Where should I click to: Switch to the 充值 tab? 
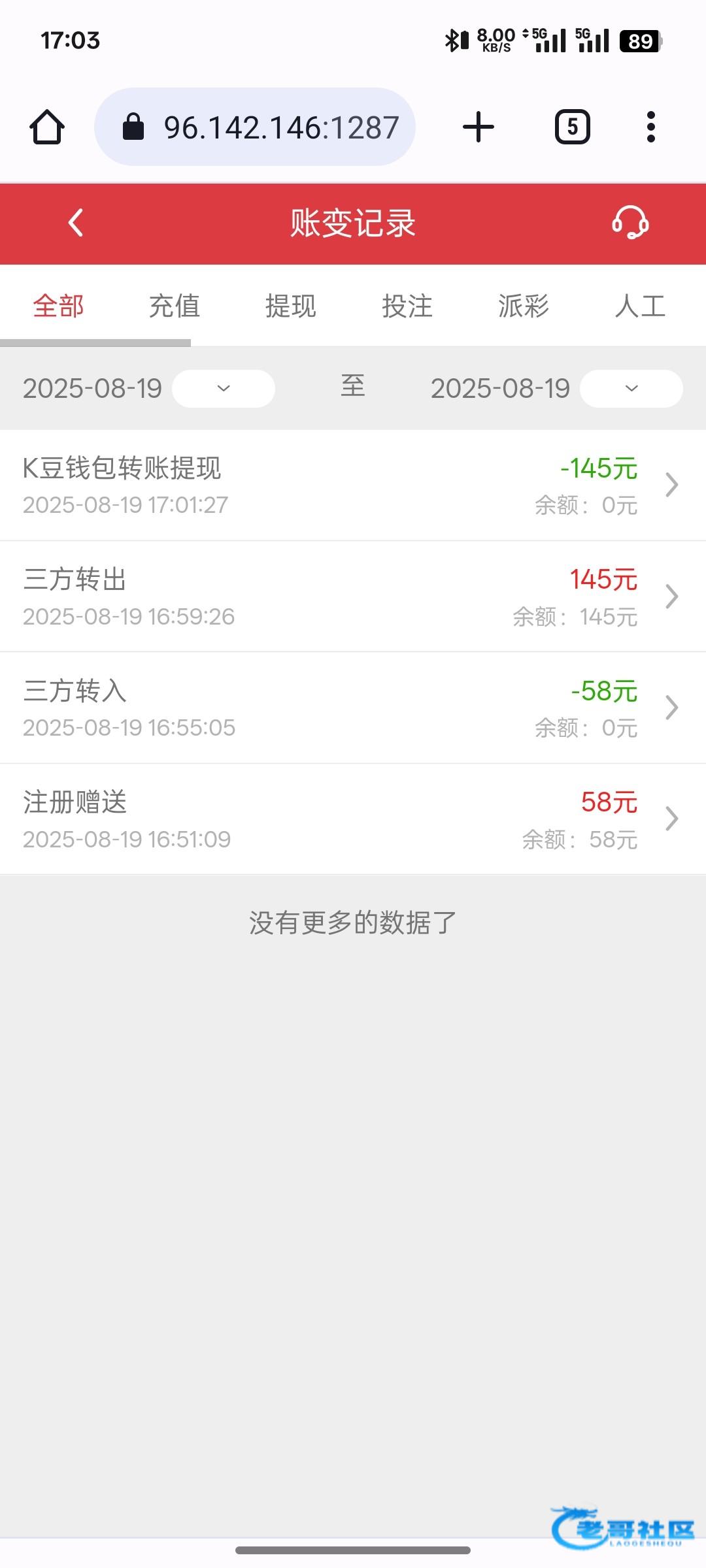174,306
